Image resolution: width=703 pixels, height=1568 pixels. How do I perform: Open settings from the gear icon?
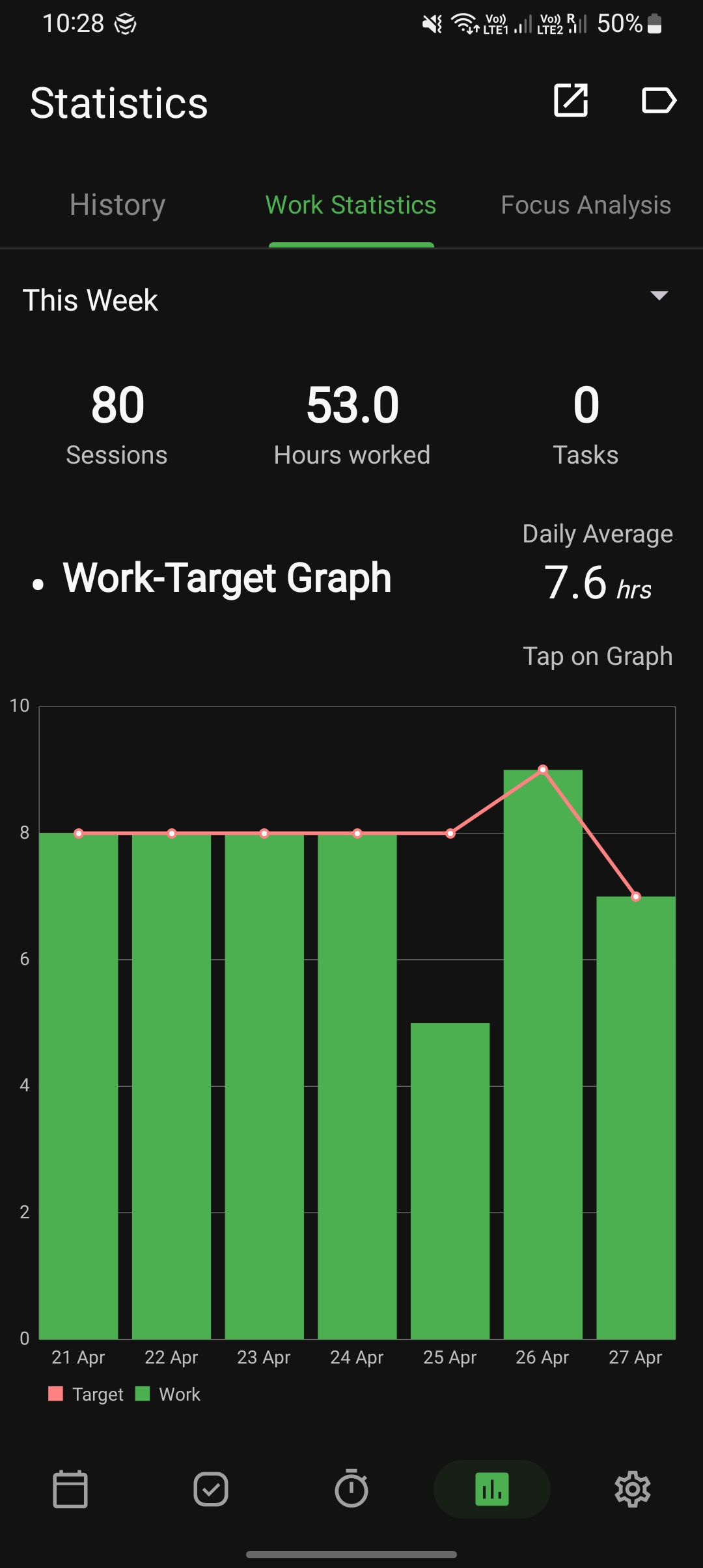pos(633,1489)
